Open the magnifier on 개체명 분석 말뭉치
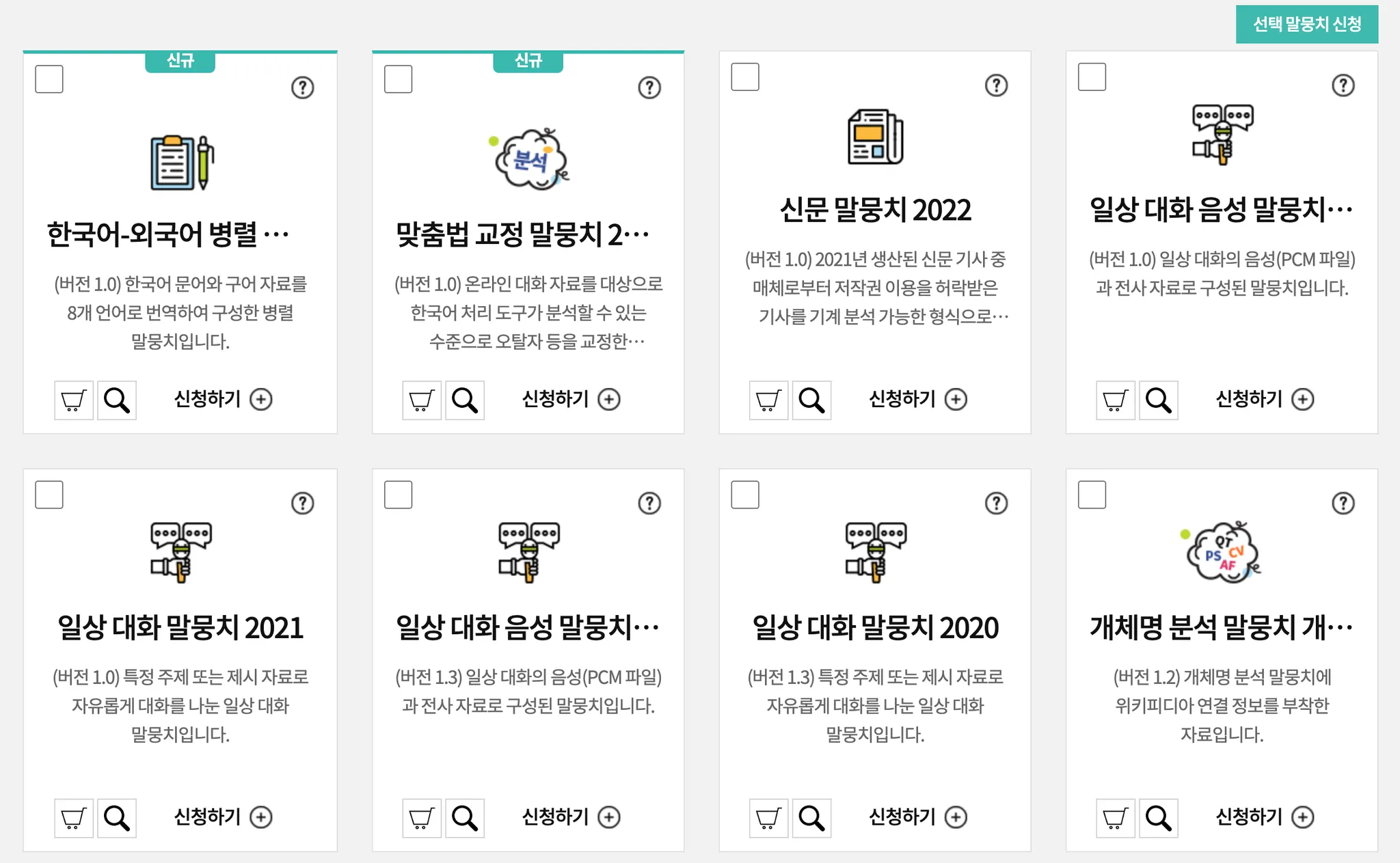1400x863 pixels. [x=1158, y=817]
